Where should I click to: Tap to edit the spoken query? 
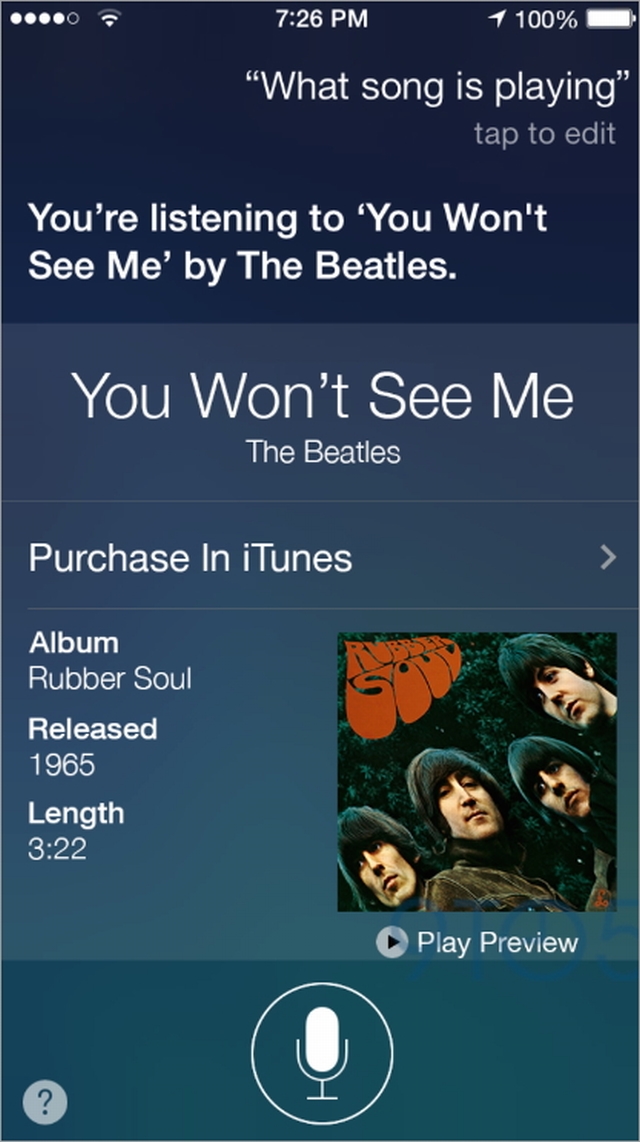[x=544, y=133]
